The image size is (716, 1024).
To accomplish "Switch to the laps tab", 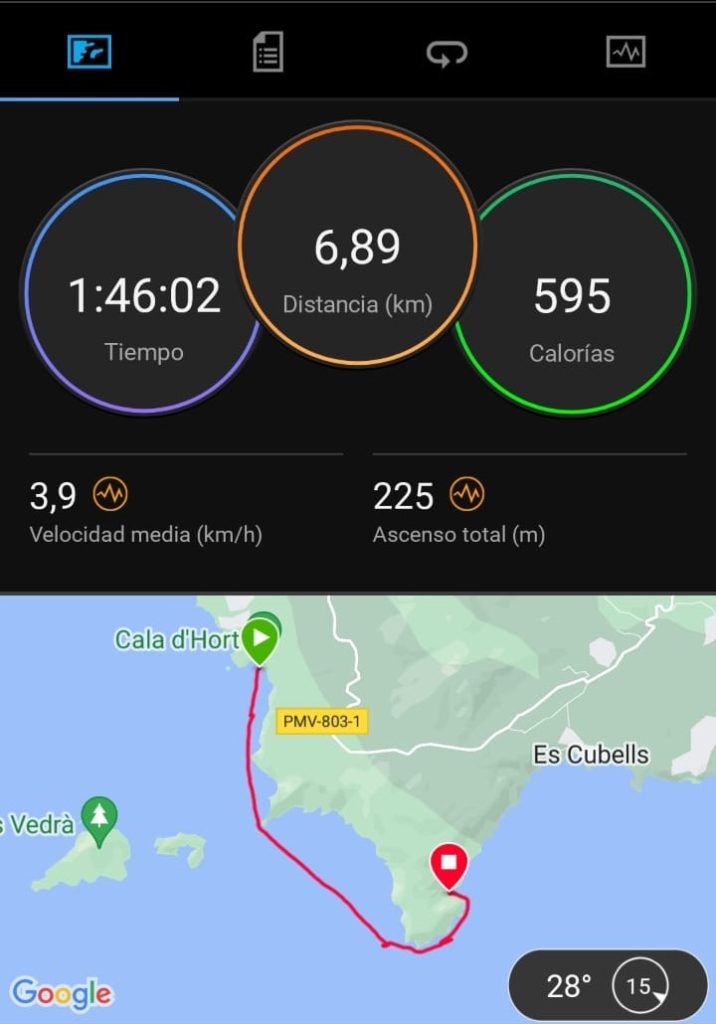I will click(447, 51).
